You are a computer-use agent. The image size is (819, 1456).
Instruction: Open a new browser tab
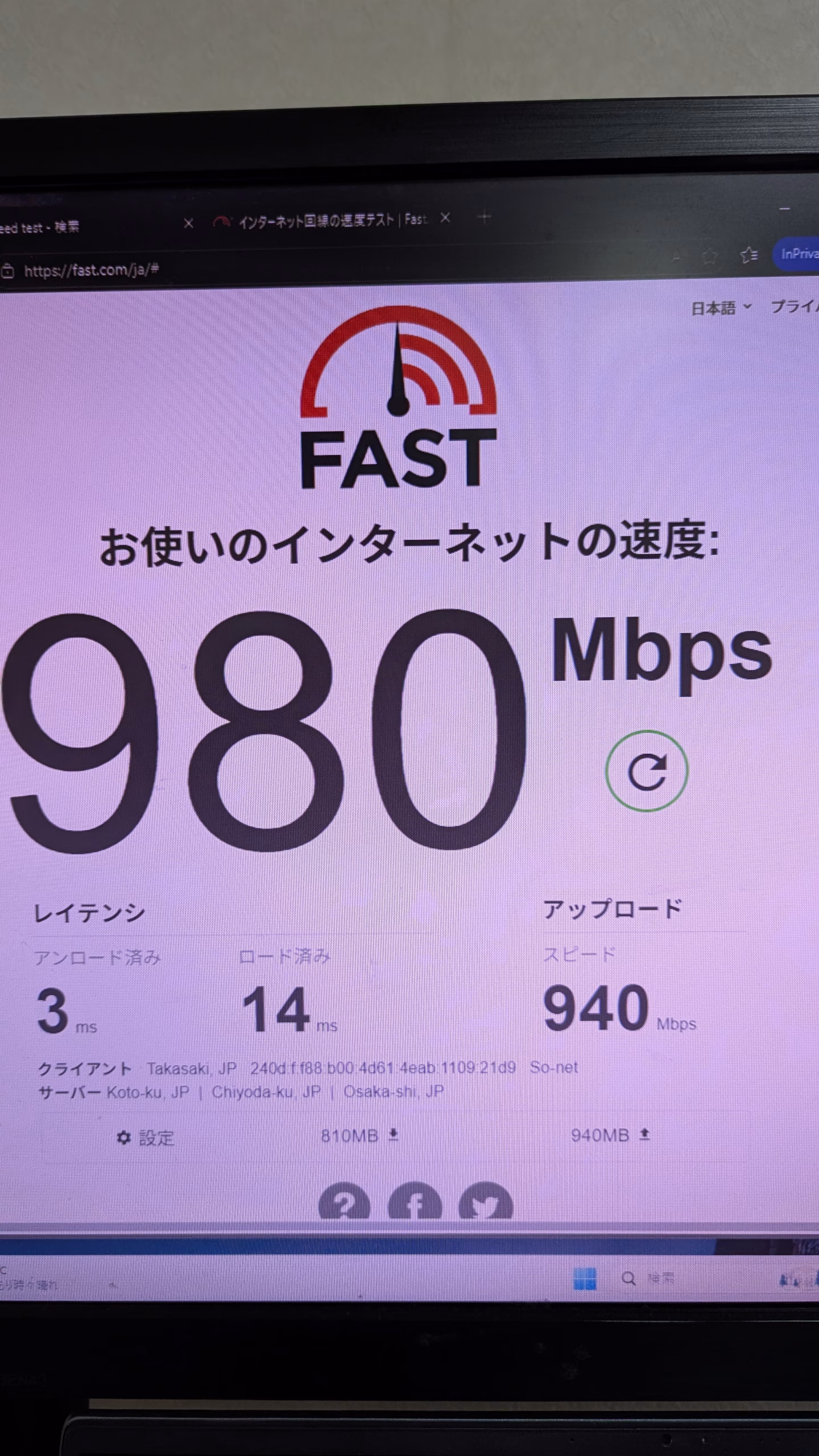484,217
